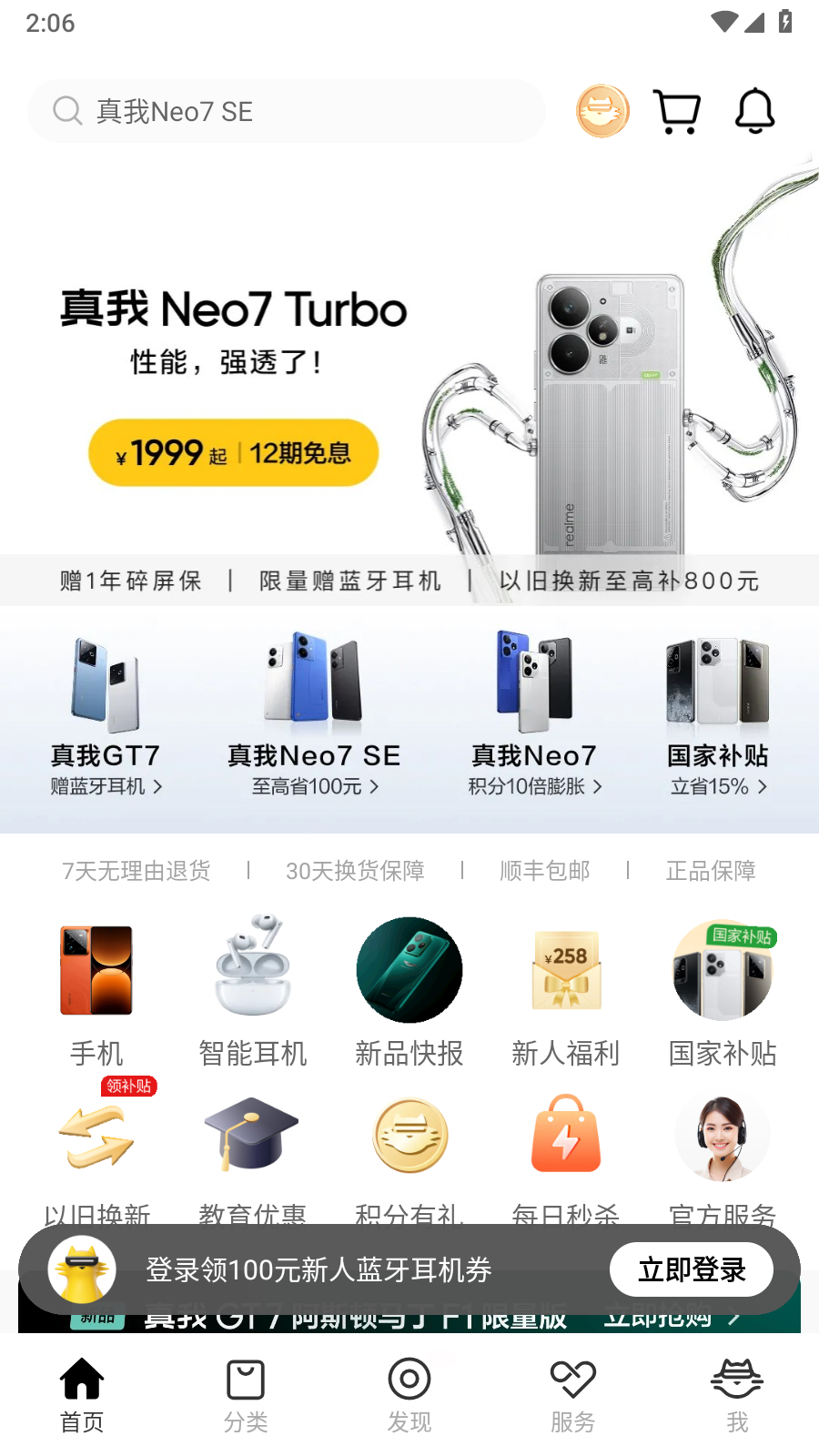
Task: Open 新人福利 gift
Action: 566,994
